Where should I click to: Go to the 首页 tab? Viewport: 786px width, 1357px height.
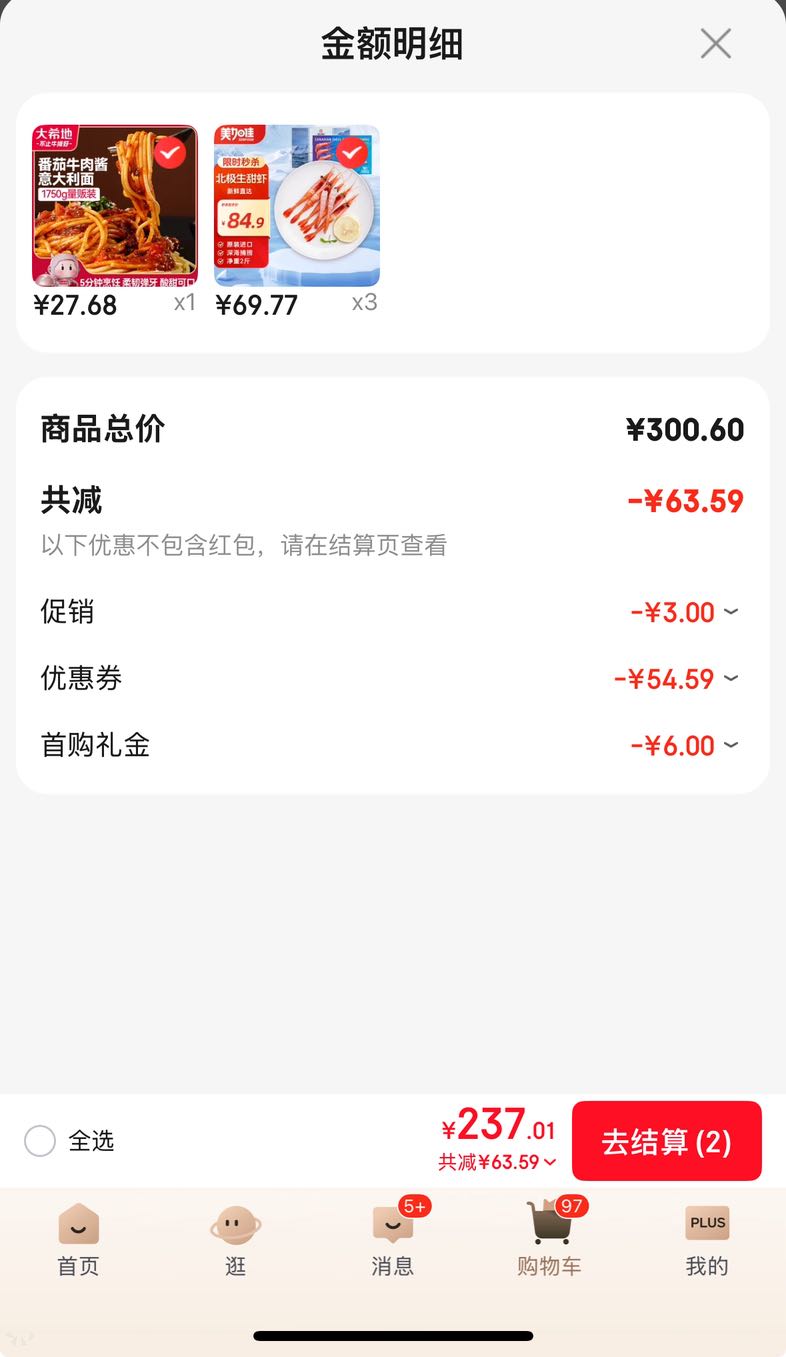click(x=78, y=1241)
